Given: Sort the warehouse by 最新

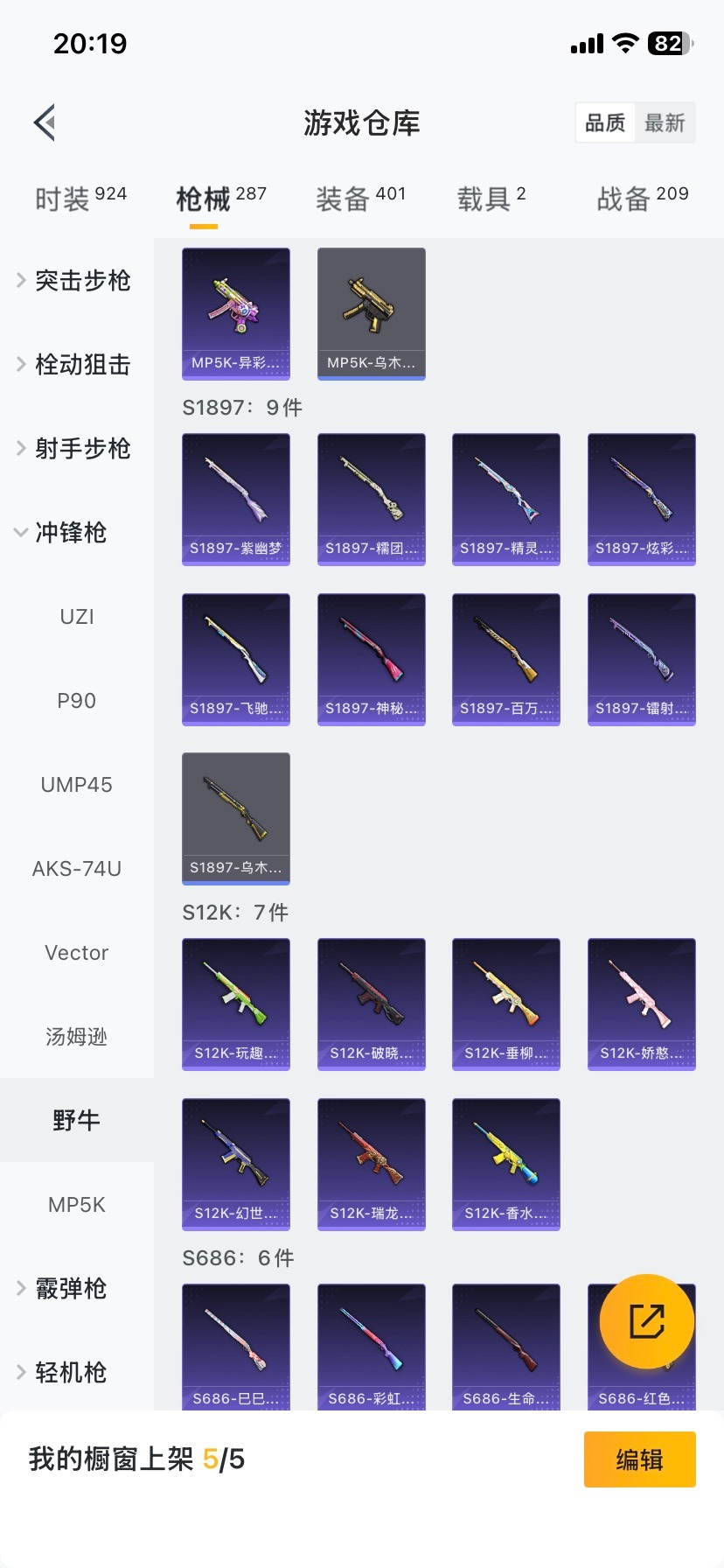Looking at the screenshot, I should click(665, 122).
